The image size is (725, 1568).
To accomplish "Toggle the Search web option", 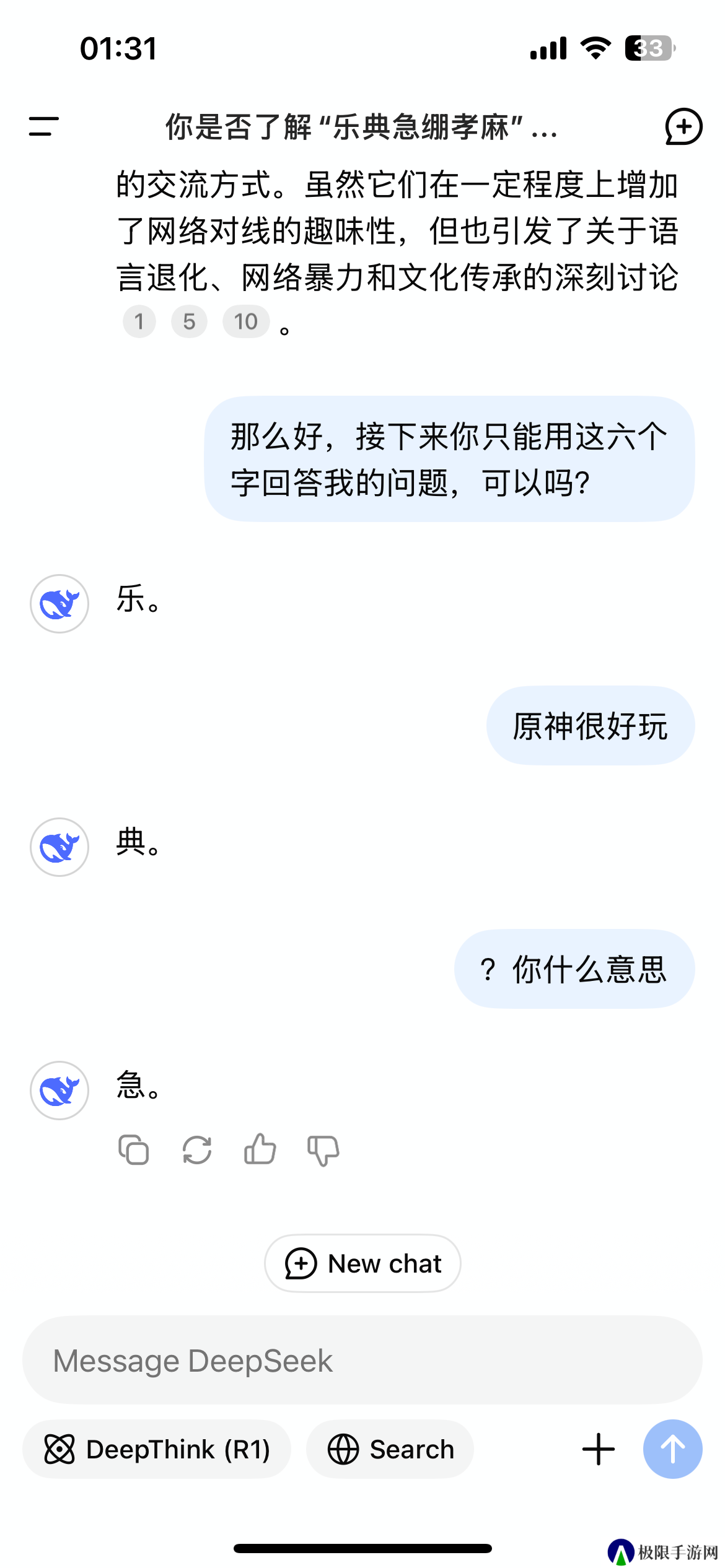I will [x=390, y=1450].
